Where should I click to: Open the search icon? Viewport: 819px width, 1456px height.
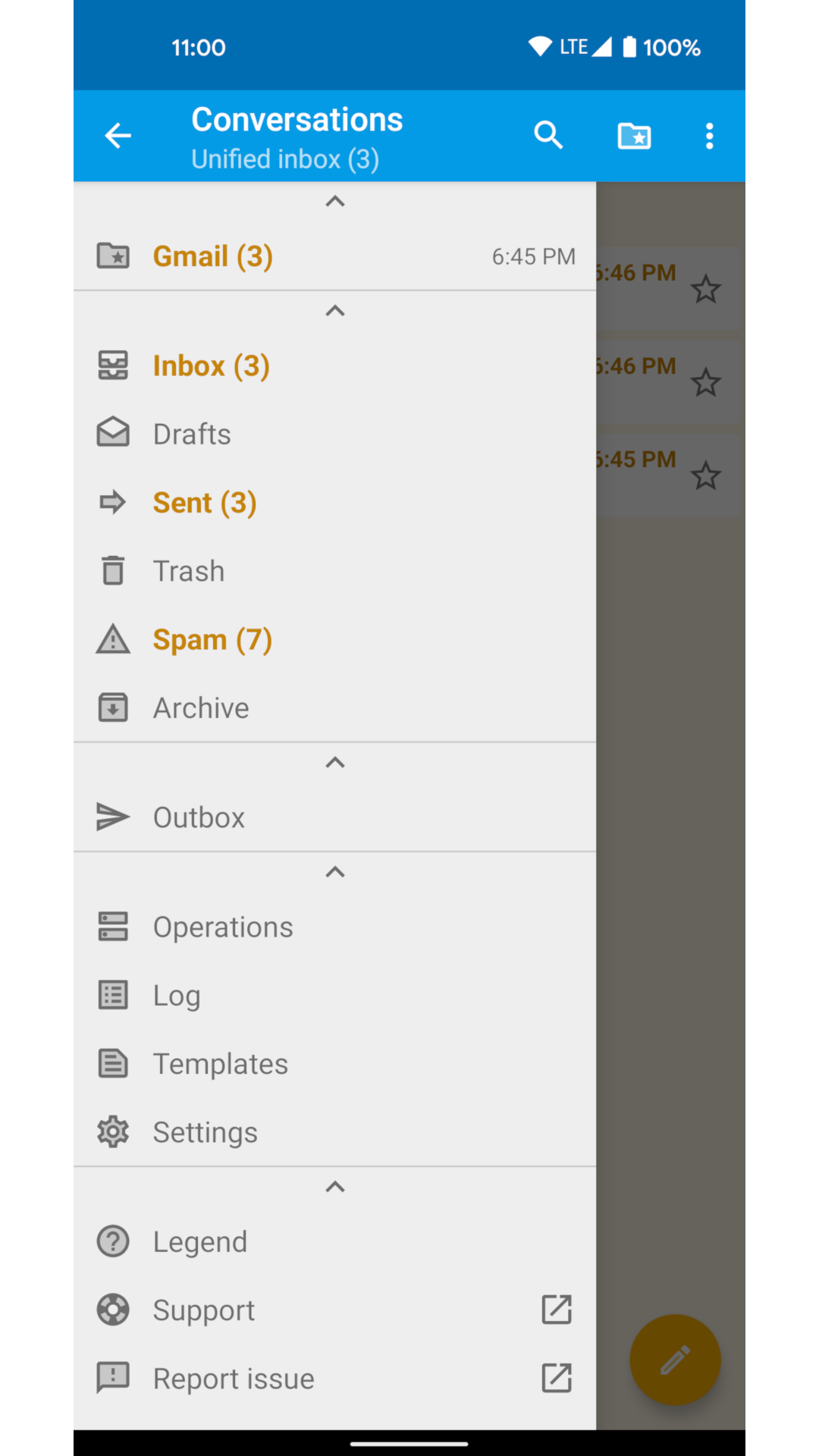(548, 136)
